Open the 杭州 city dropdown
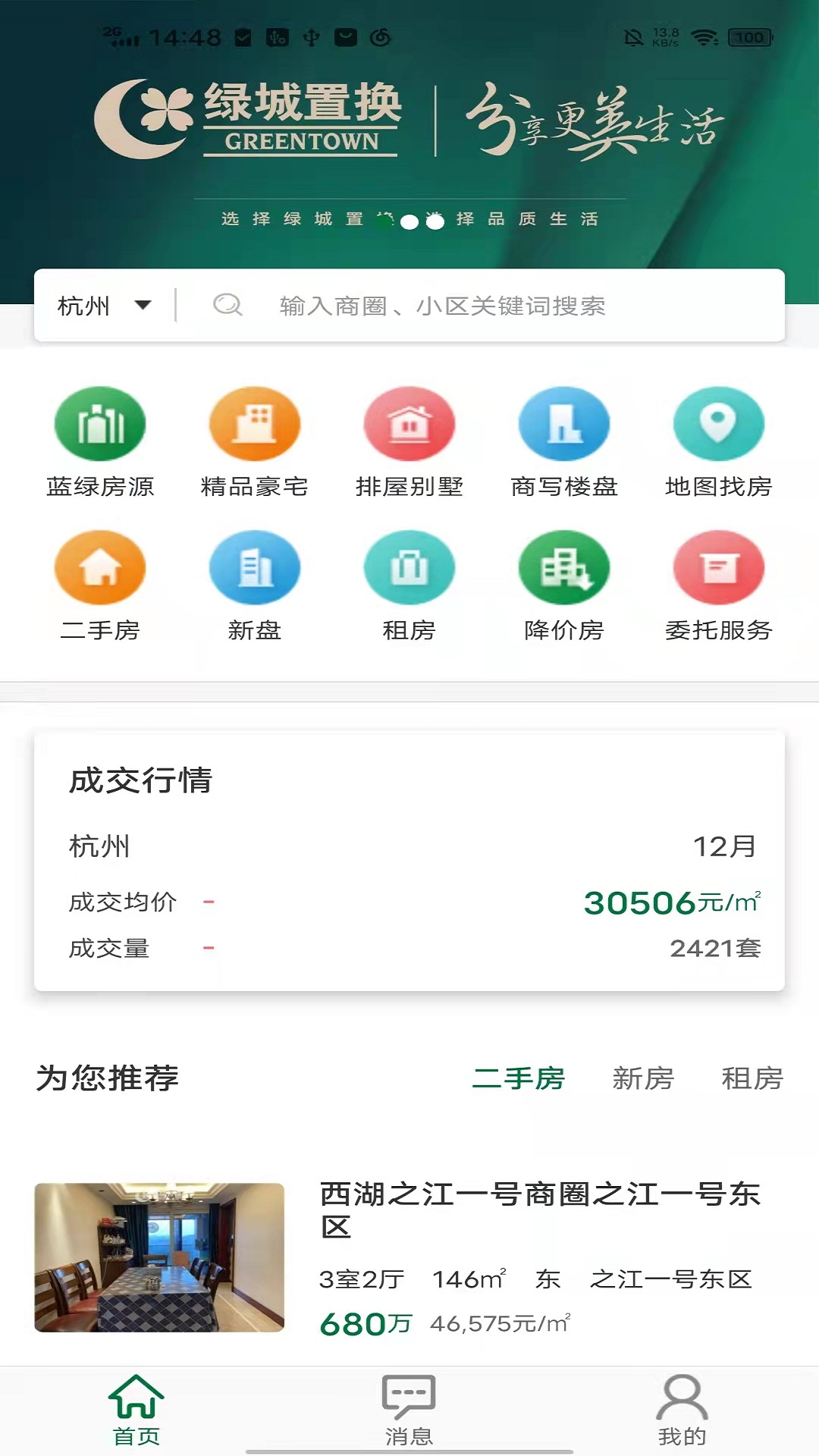Viewport: 819px width, 1456px height. (104, 306)
